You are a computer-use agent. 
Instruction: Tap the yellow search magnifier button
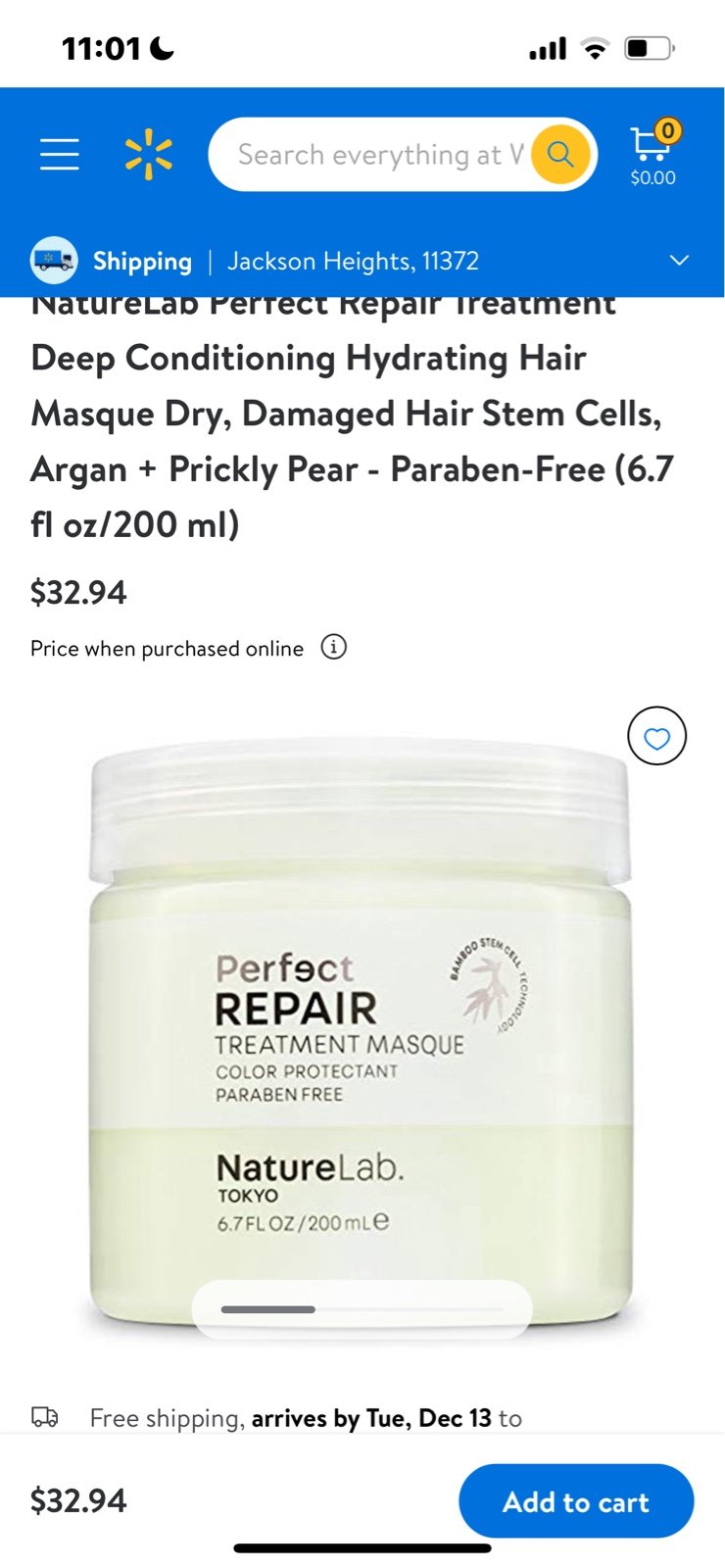point(560,155)
